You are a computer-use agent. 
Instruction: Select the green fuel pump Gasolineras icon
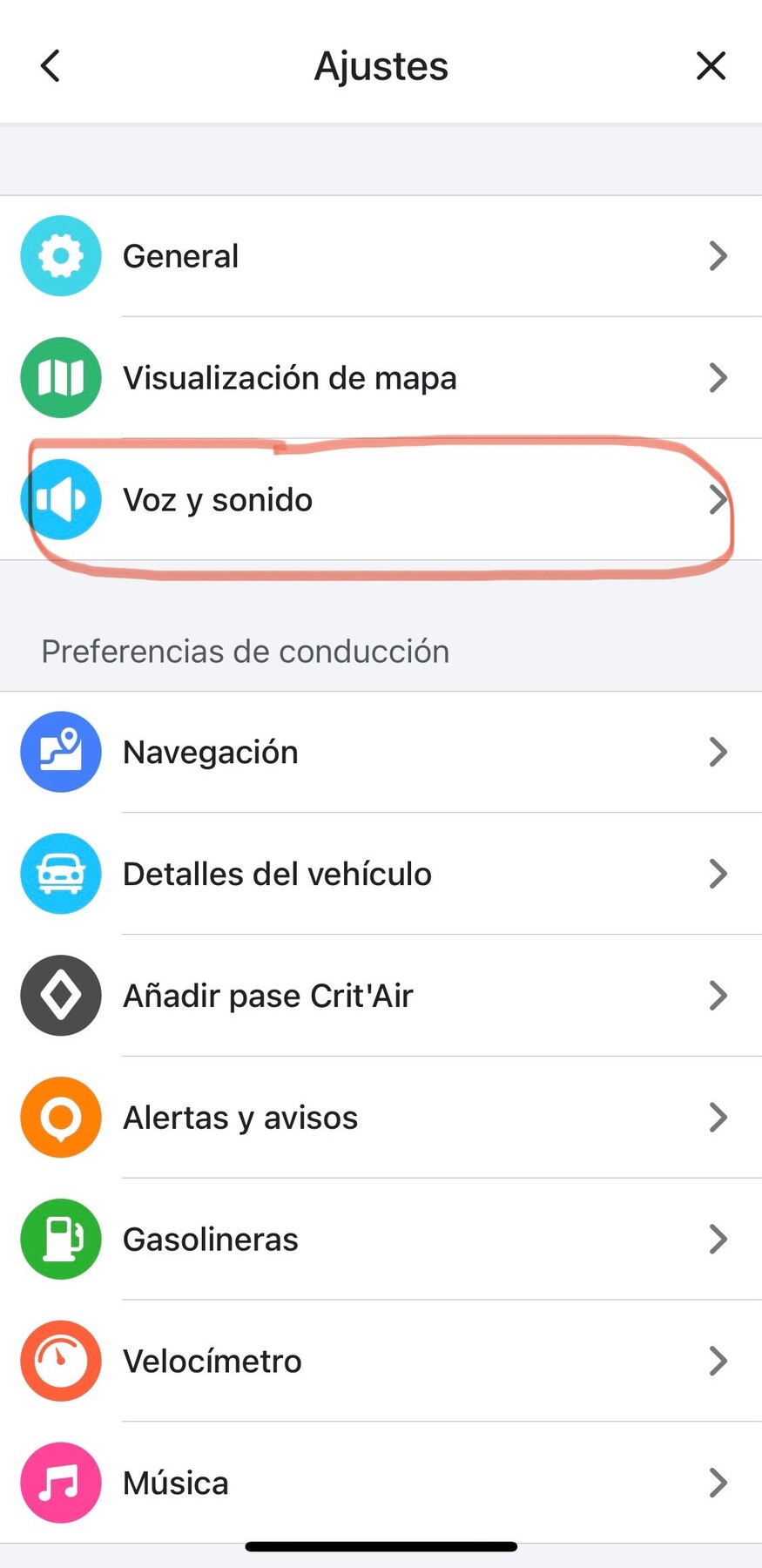(x=60, y=1239)
